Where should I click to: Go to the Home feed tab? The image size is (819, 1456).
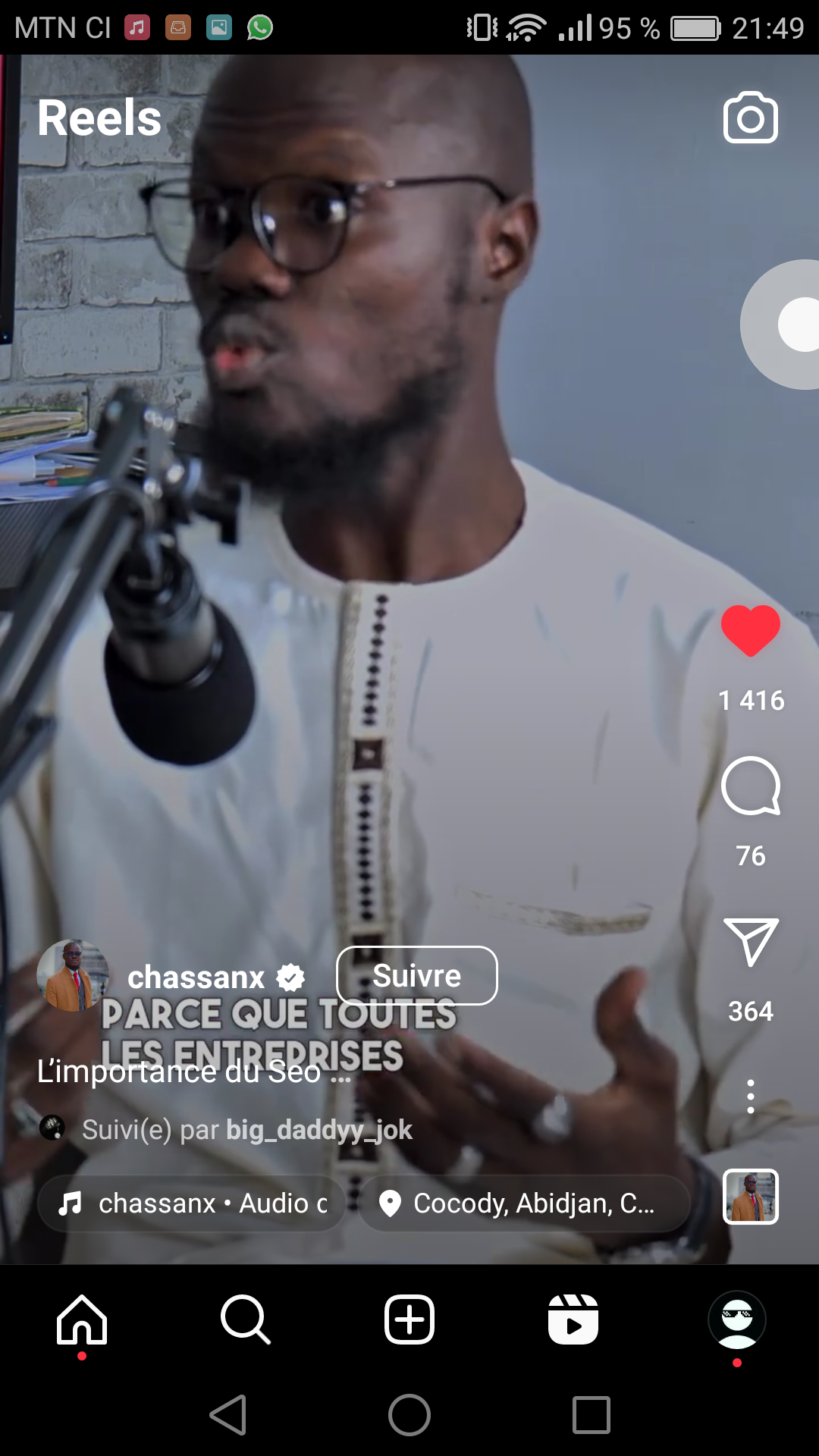pyautogui.click(x=82, y=1320)
